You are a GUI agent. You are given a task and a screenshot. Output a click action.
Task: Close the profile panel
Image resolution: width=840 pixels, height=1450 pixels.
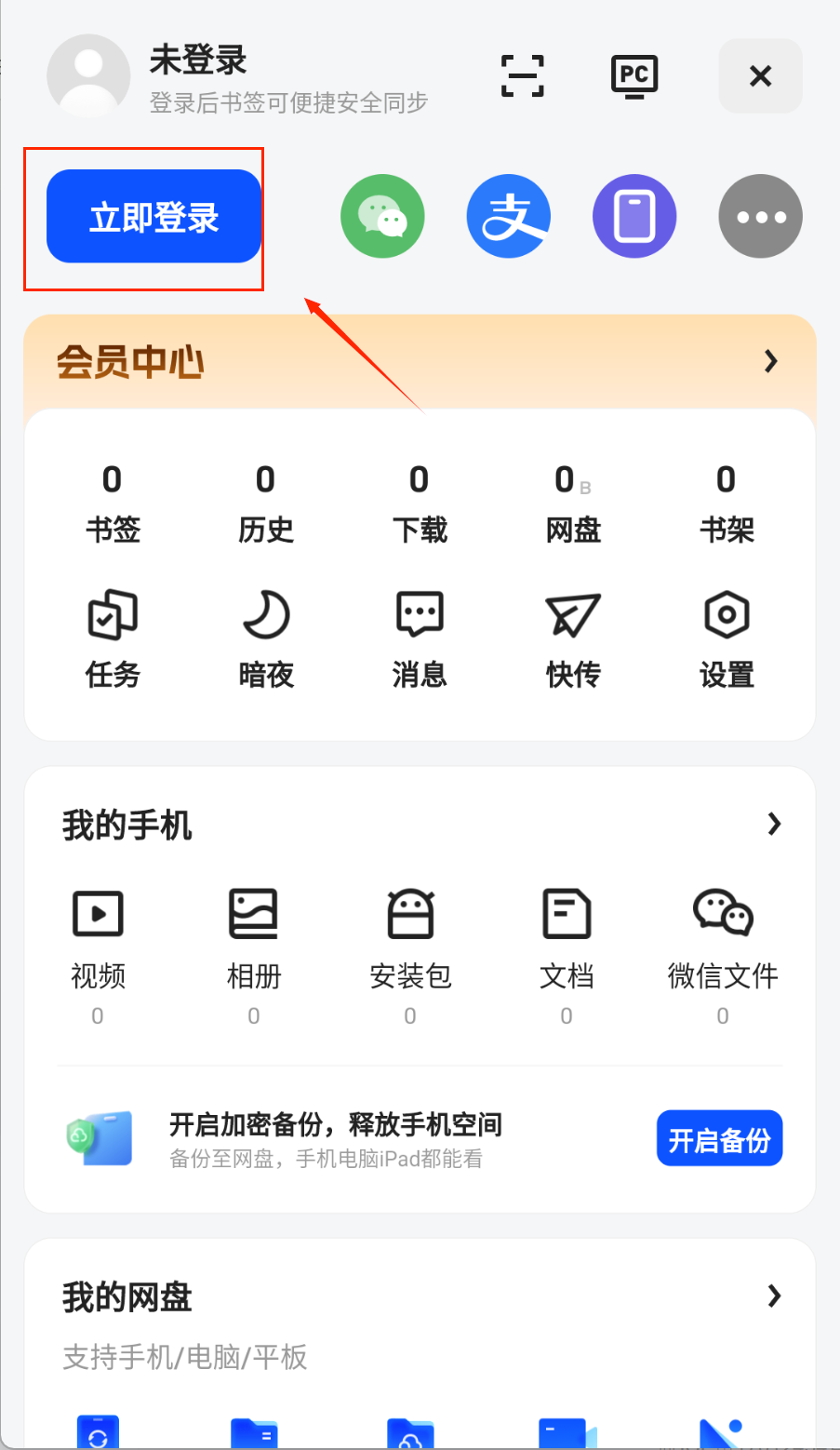(760, 75)
